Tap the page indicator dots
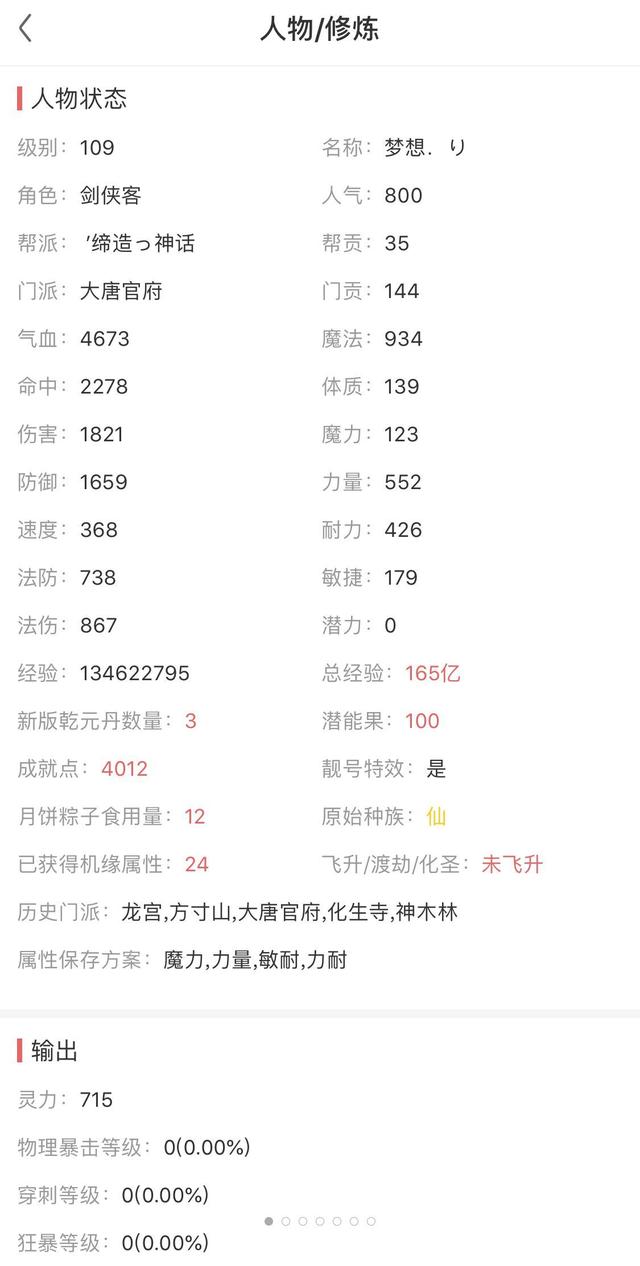 click(x=320, y=1221)
